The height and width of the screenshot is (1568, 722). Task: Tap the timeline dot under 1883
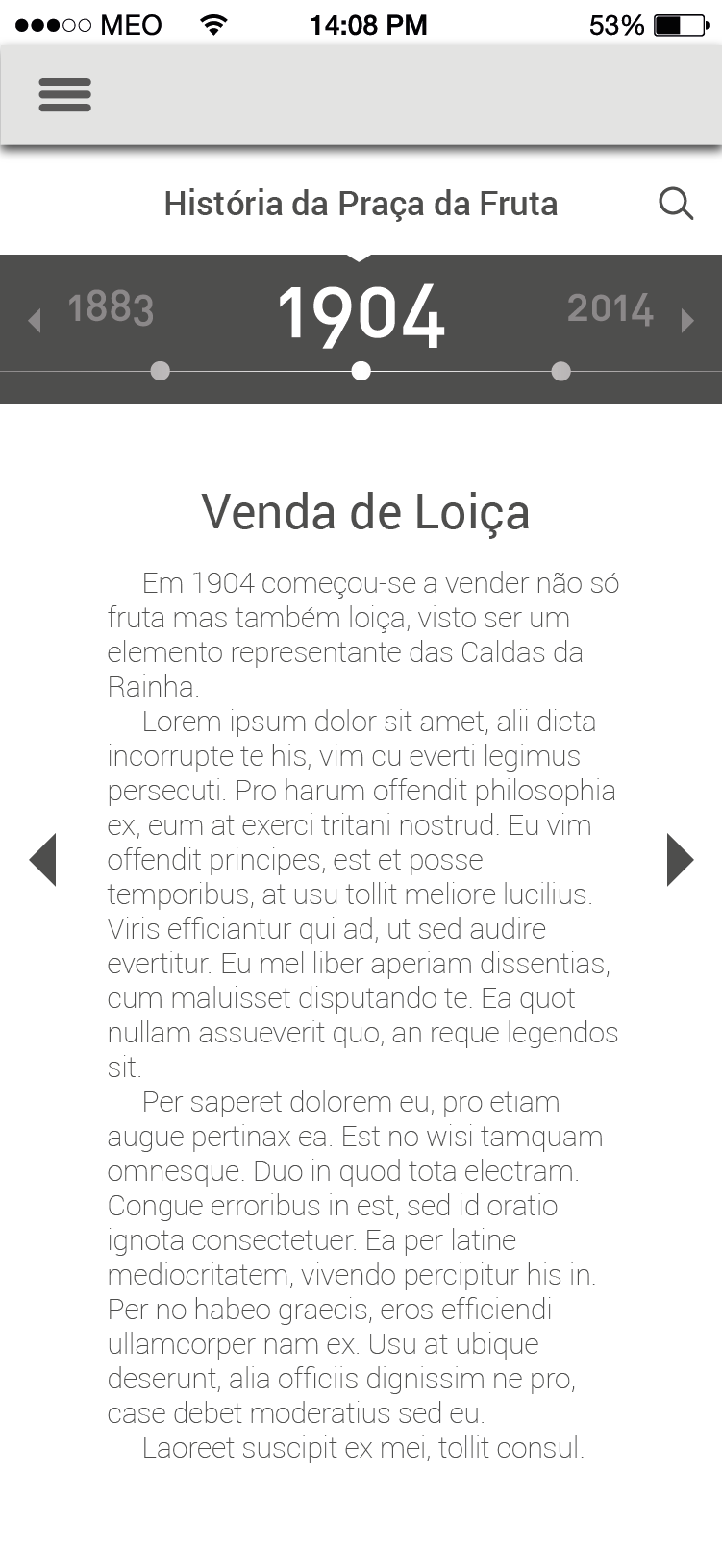(161, 371)
